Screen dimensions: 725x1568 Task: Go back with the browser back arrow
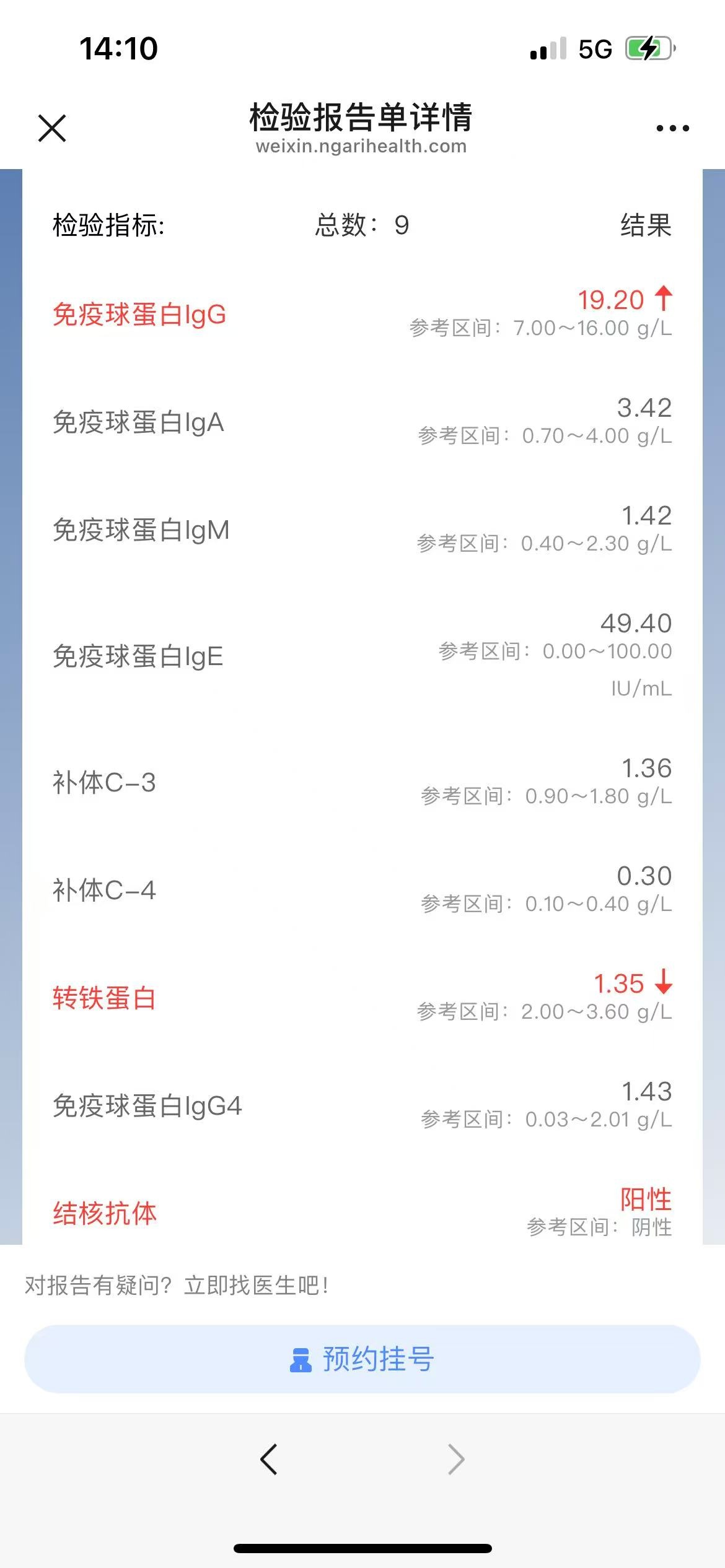[x=268, y=1460]
